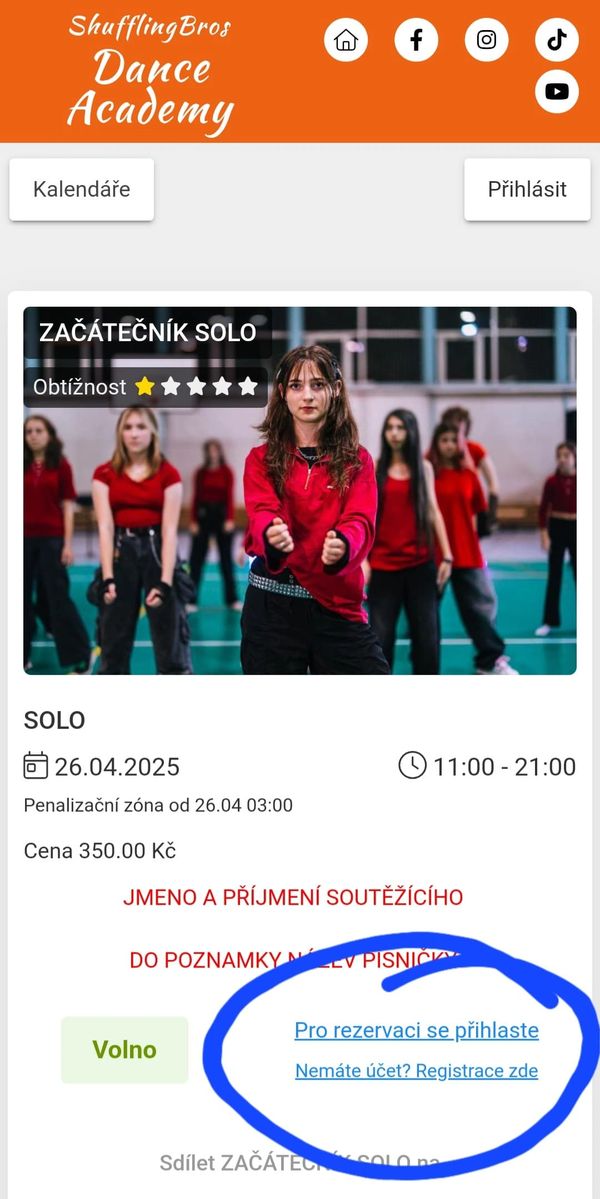Viewport: 600px width, 1199px height.
Task: Open the Instagram profile icon
Action: click(487, 40)
